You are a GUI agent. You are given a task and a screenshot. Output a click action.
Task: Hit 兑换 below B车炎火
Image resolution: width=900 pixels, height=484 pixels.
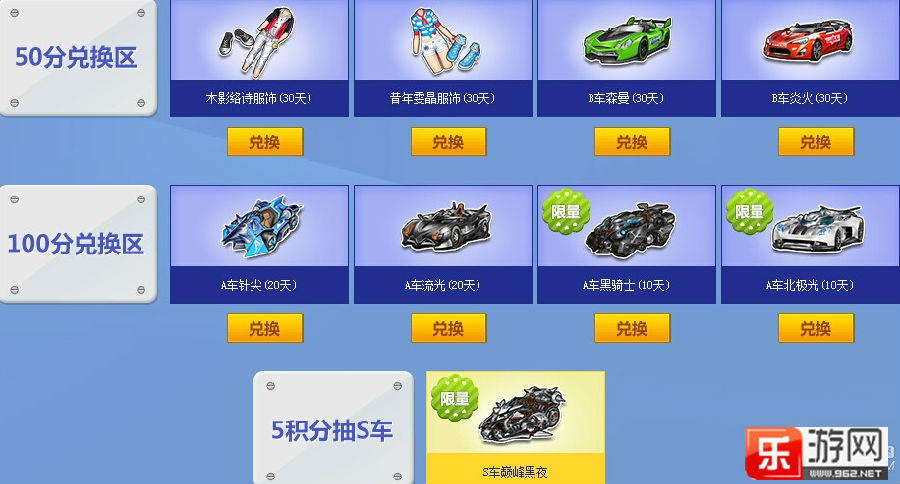pos(816,142)
